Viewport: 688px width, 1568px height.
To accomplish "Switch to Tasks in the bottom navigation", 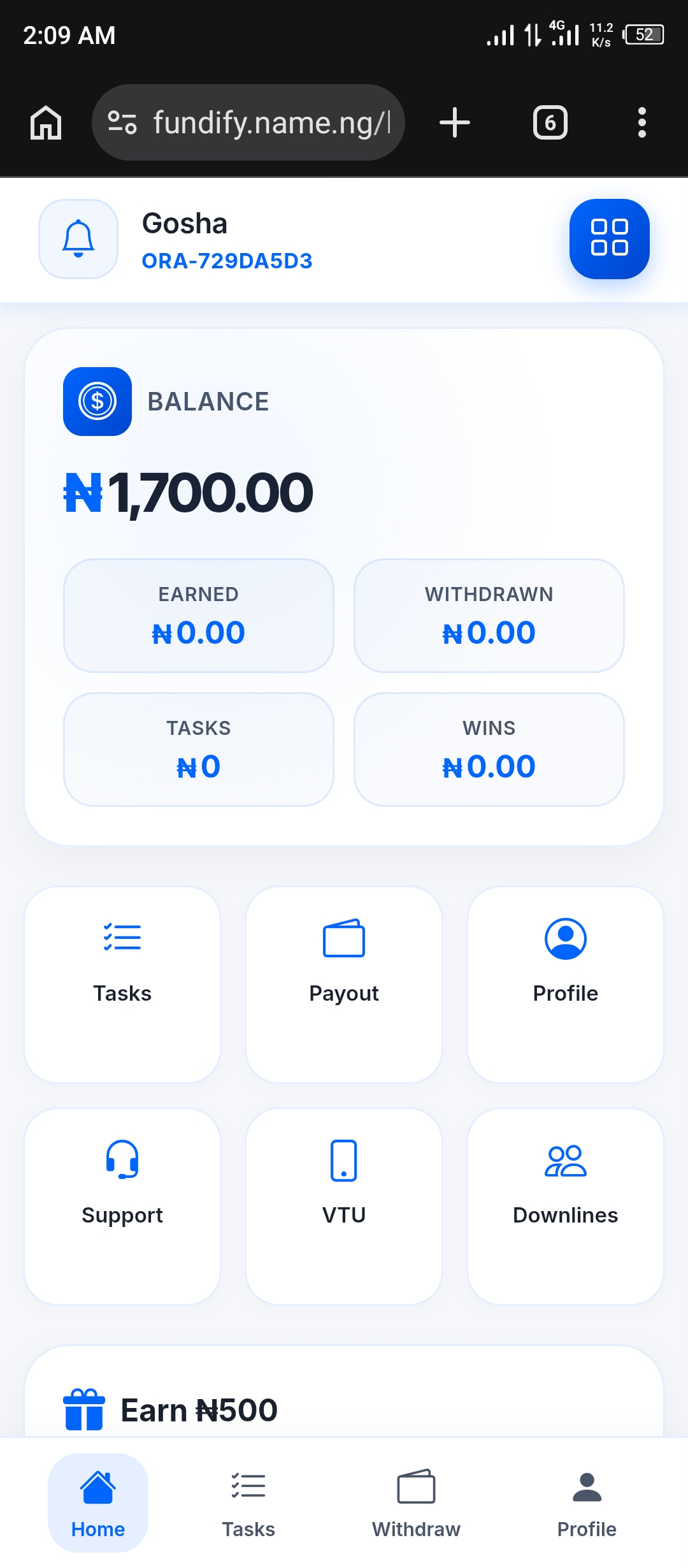I will pyautogui.click(x=248, y=1502).
